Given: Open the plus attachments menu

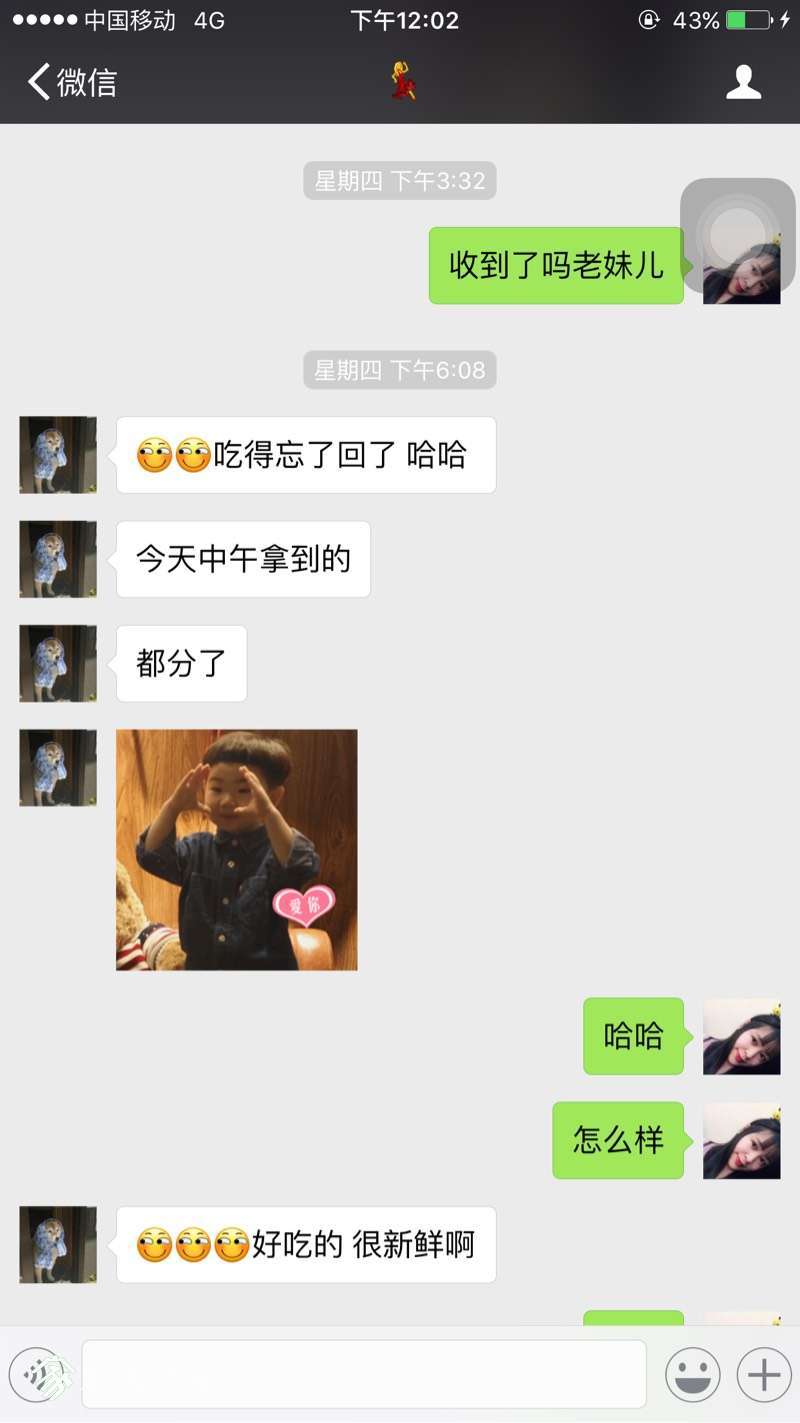Looking at the screenshot, I should [x=764, y=1375].
